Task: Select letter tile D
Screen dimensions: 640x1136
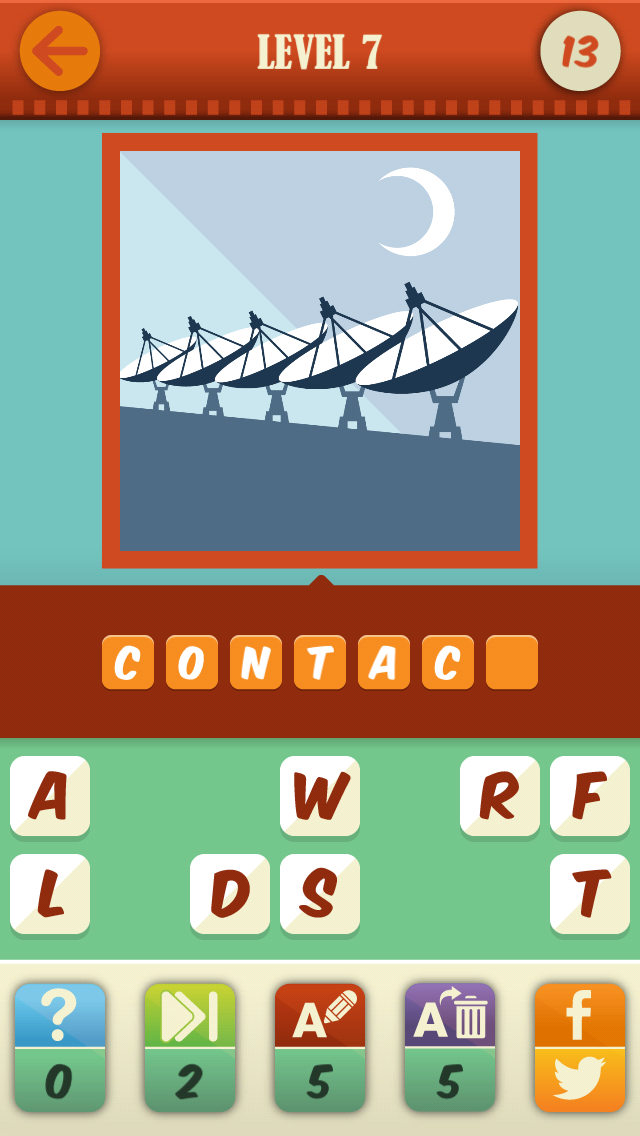Action: [x=230, y=894]
